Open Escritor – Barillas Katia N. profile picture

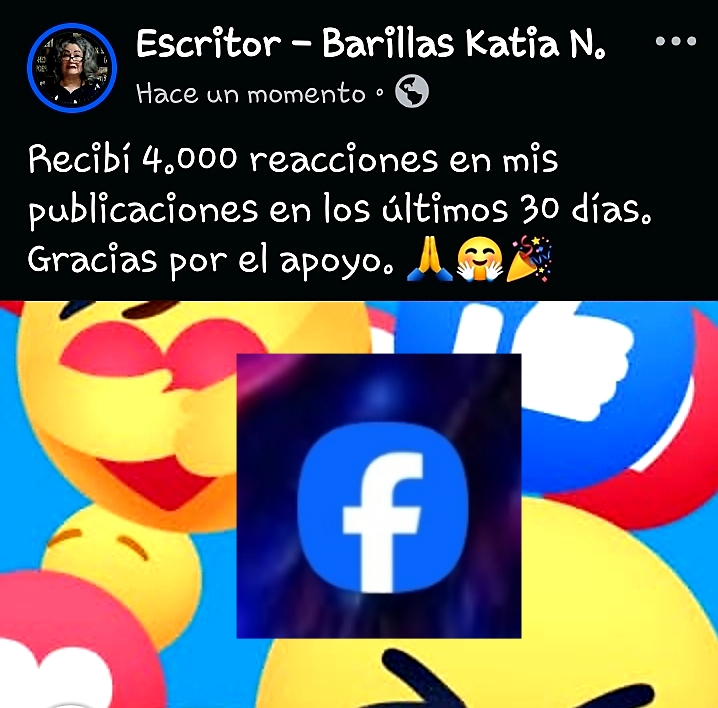click(x=72, y=69)
